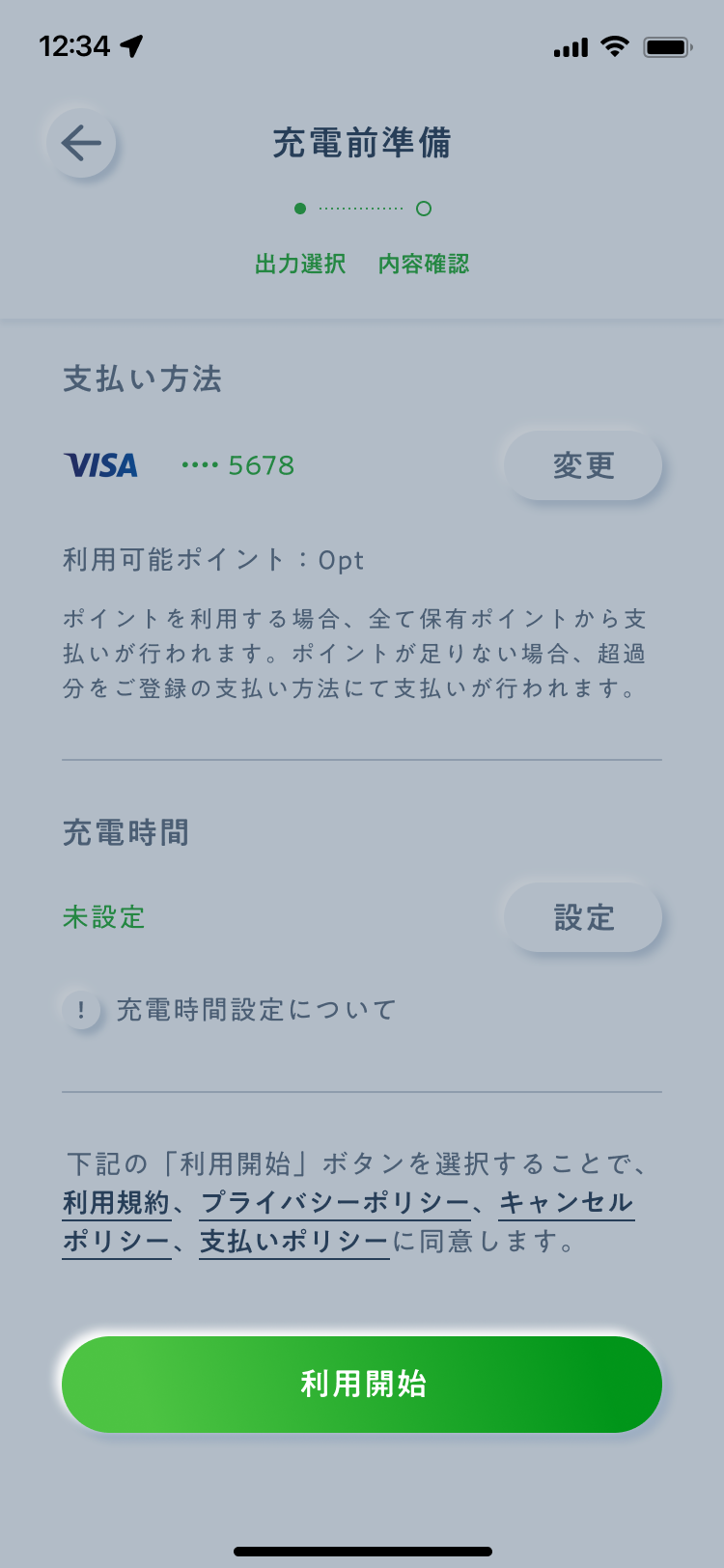The image size is (724, 1568).
Task: Open the 支払いポリシー link
Action: tap(294, 1242)
